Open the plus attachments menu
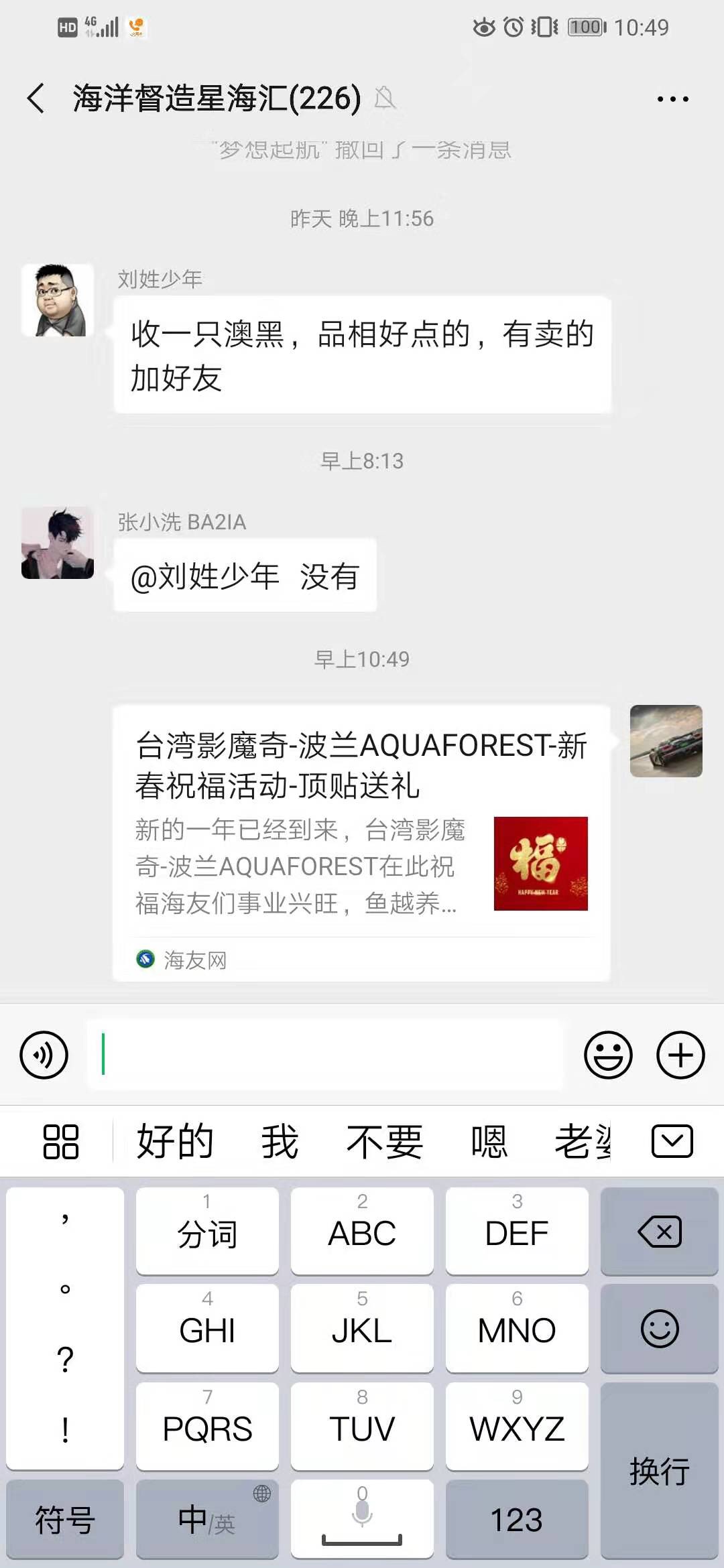Screen dimensions: 724x1568 [680, 1055]
